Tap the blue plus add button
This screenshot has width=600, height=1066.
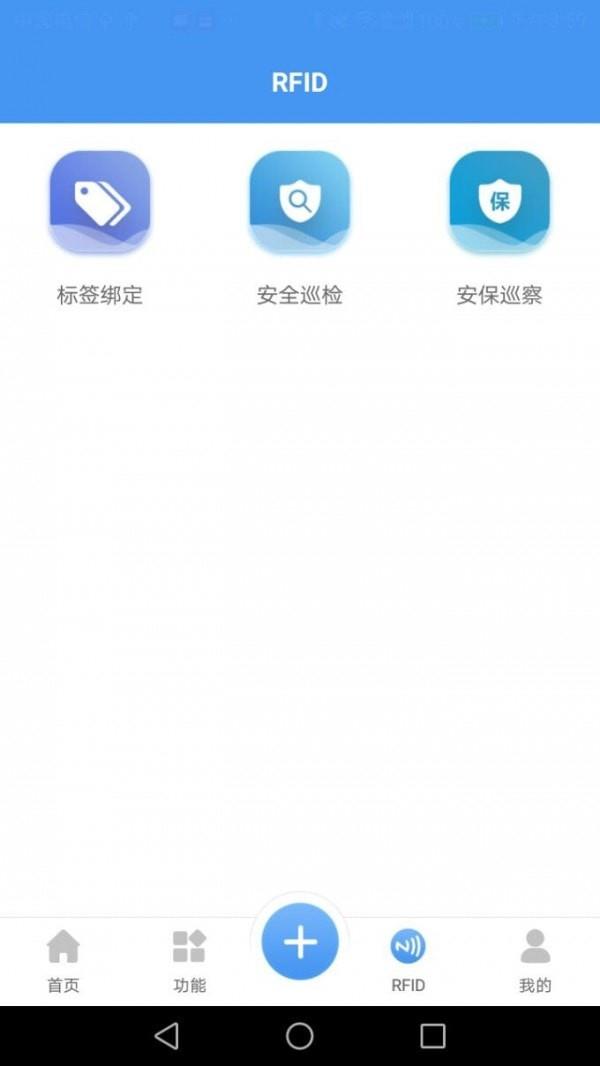(300, 942)
